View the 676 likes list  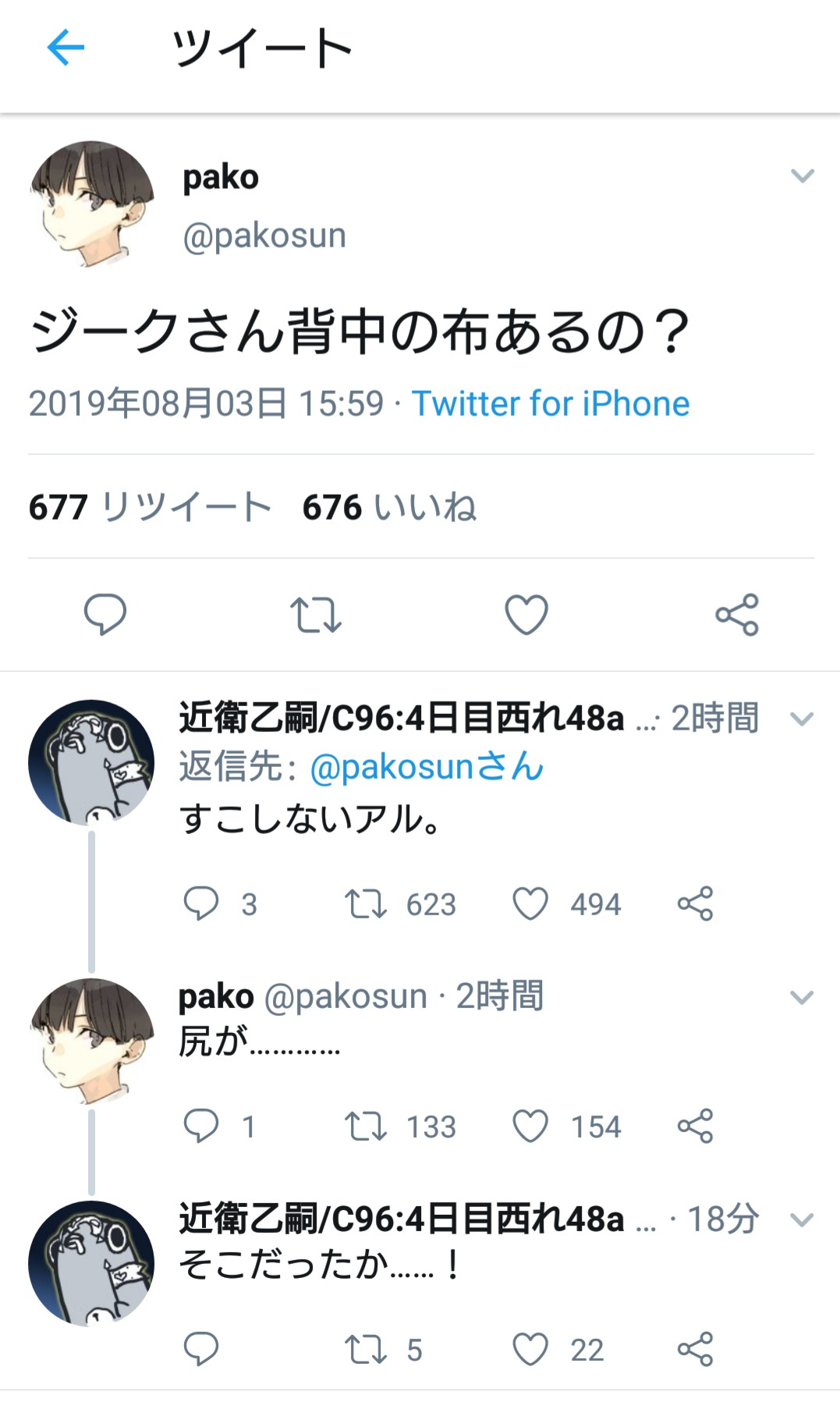[388, 507]
